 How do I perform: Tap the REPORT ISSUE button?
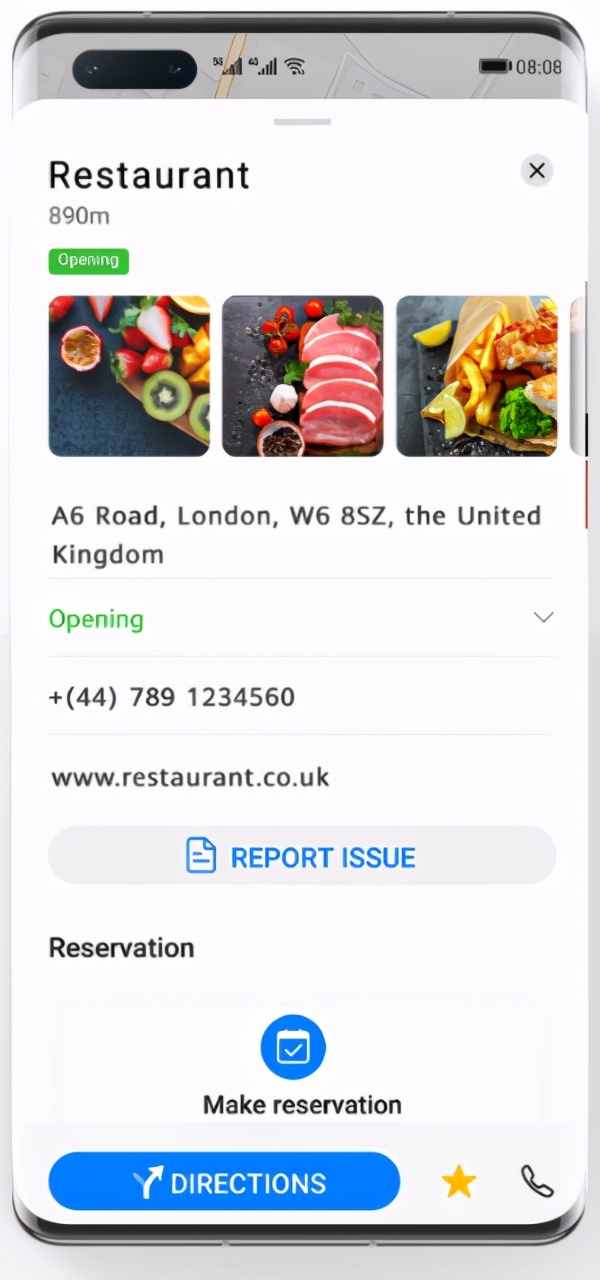[302, 856]
